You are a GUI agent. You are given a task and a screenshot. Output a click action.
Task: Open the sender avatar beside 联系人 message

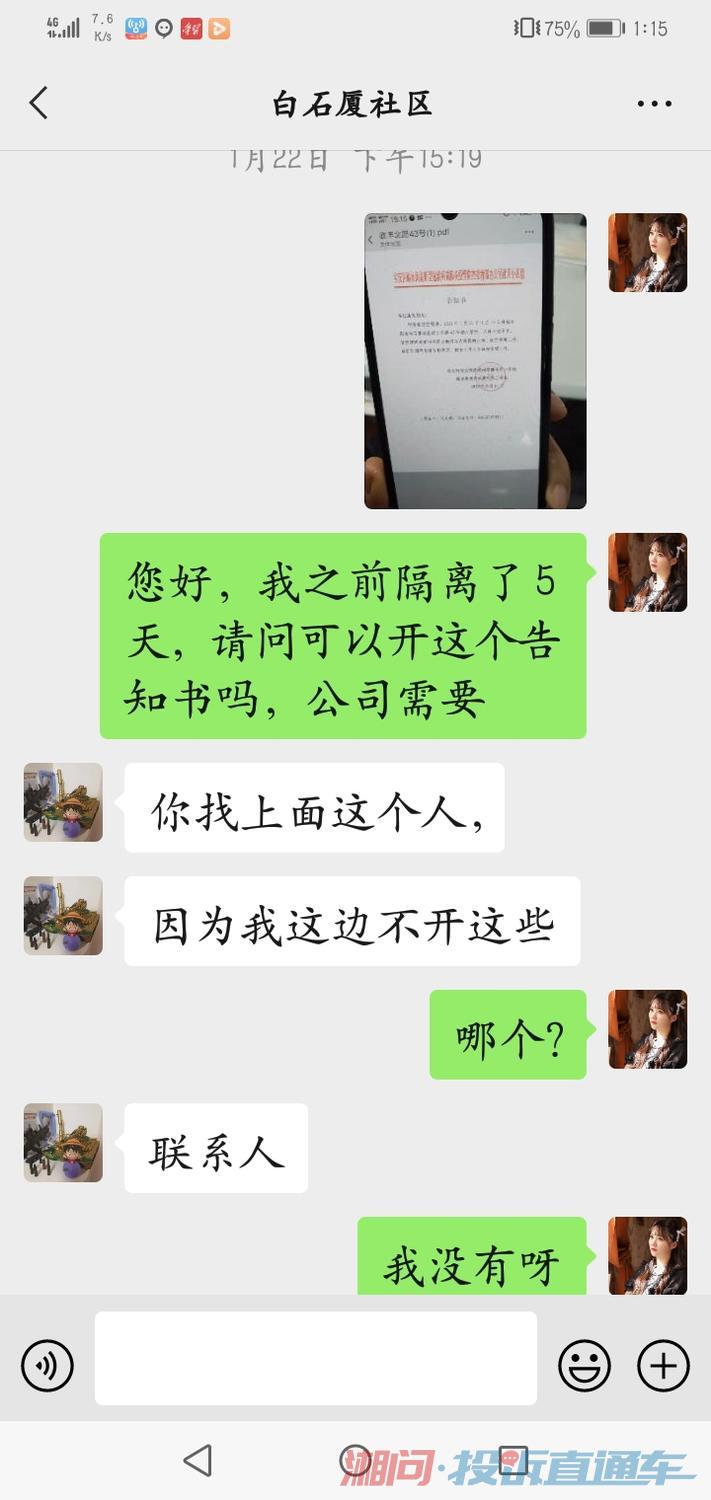63,1142
